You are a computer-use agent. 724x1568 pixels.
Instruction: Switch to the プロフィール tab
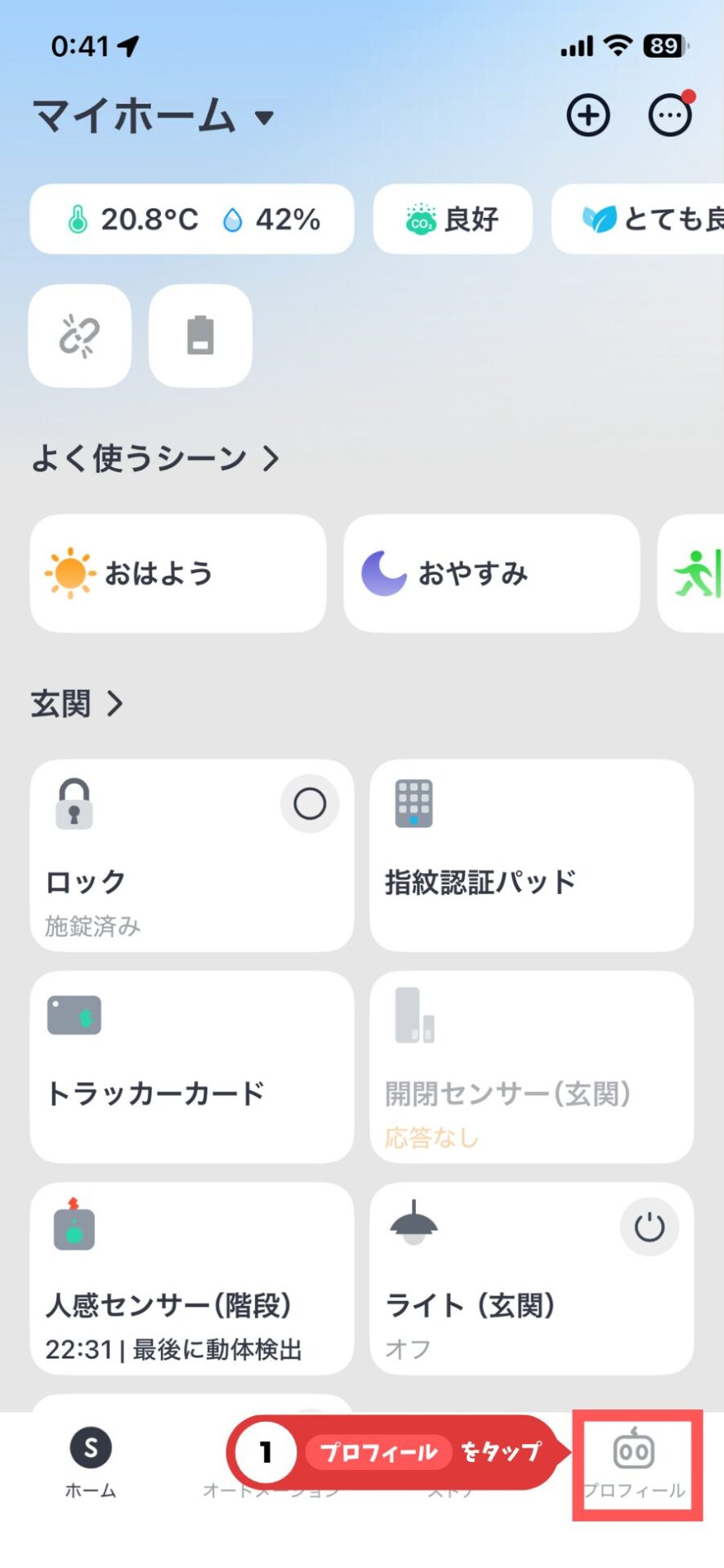click(635, 1465)
